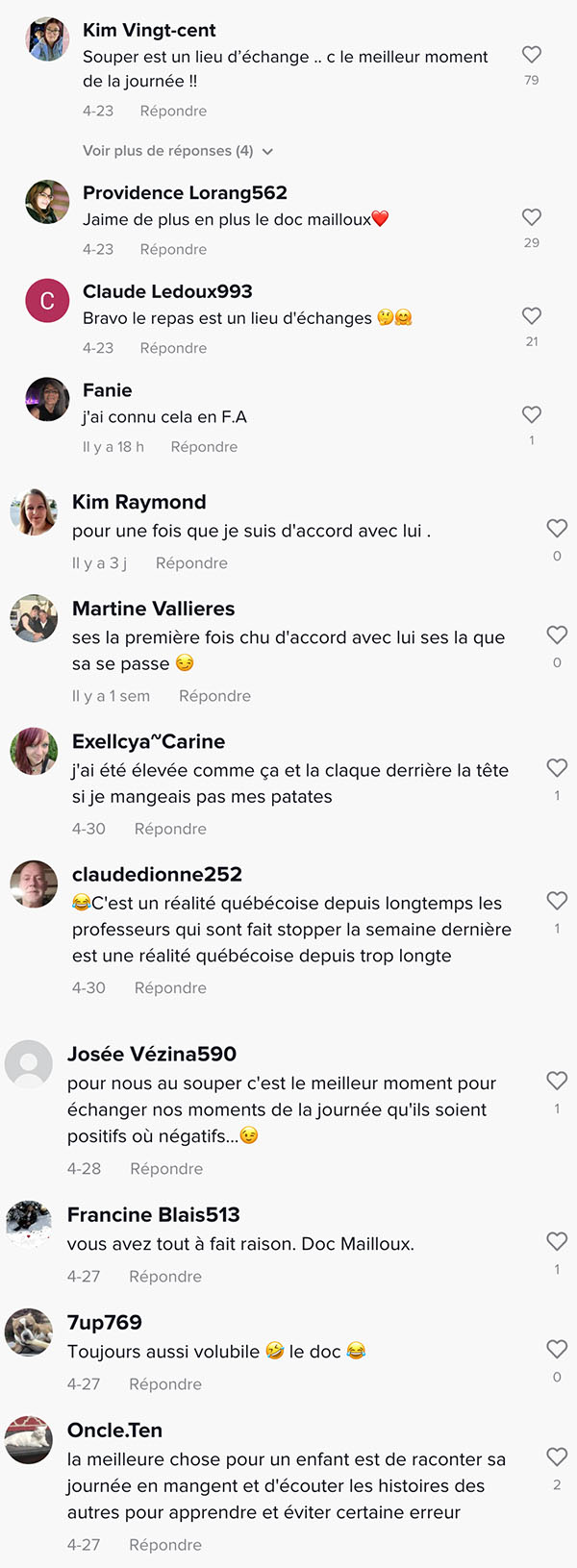Like 7up769's comment
Viewport: 577px width, 1568px height.
(557, 1349)
